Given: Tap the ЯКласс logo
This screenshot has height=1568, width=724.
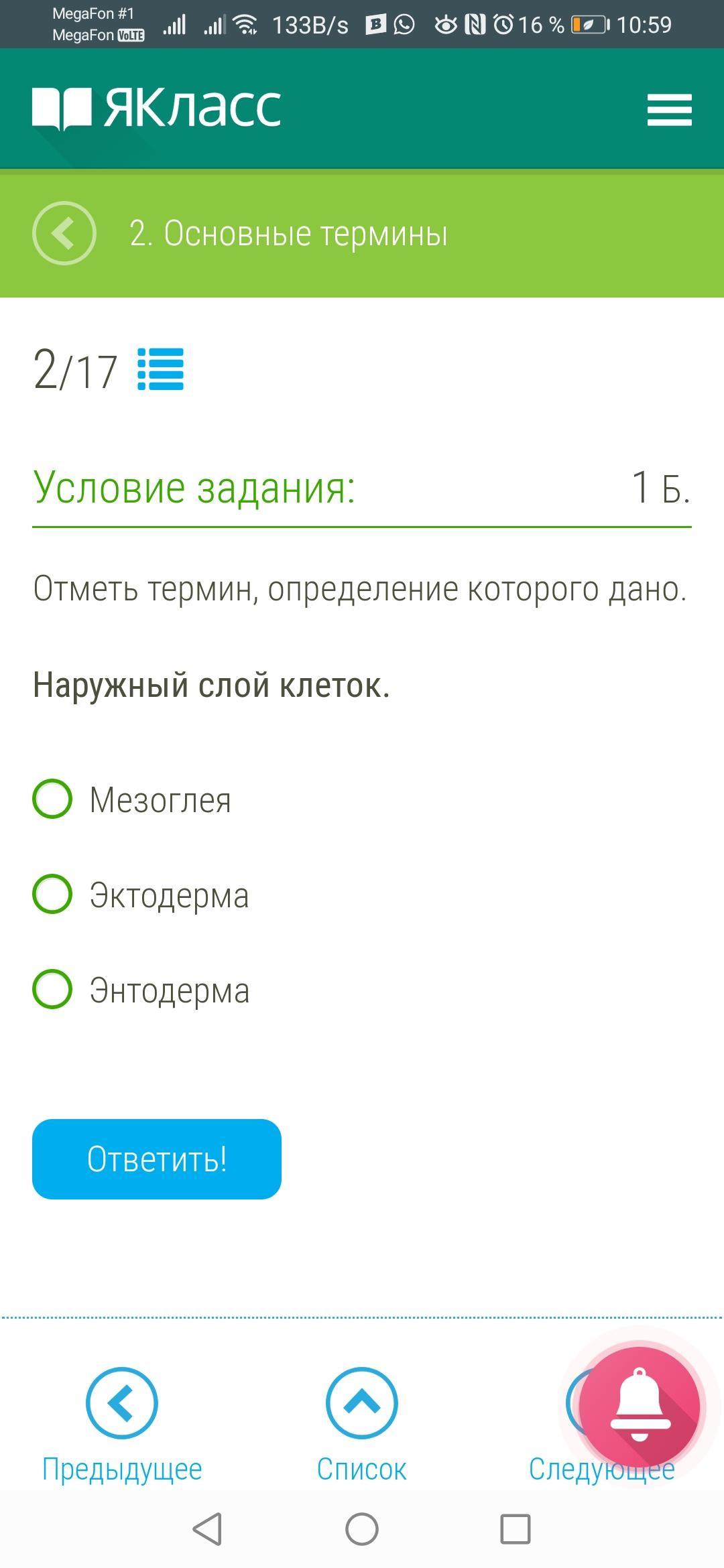Looking at the screenshot, I should (x=157, y=108).
